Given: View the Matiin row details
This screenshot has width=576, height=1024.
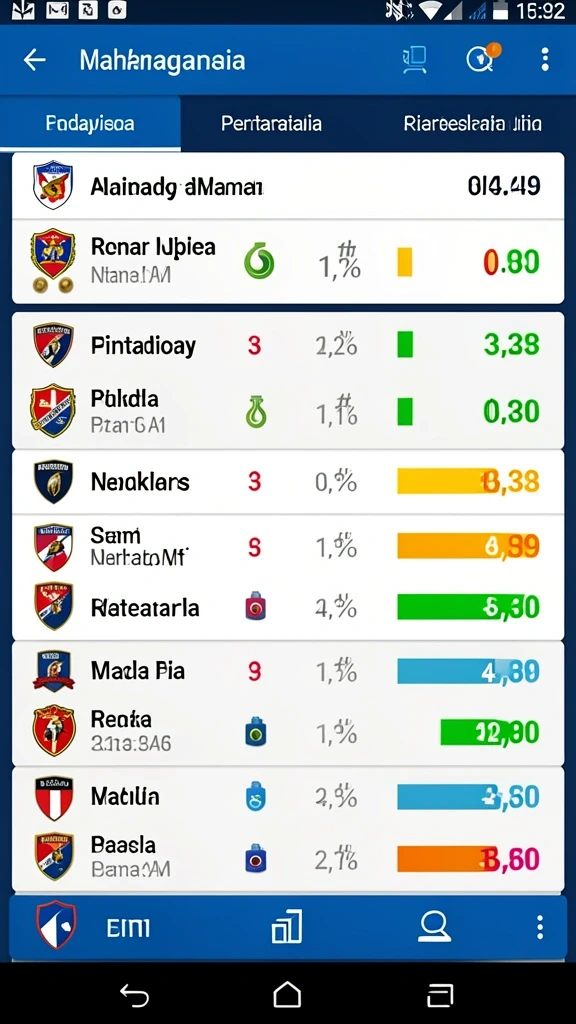Looking at the screenshot, I should (x=288, y=797).
